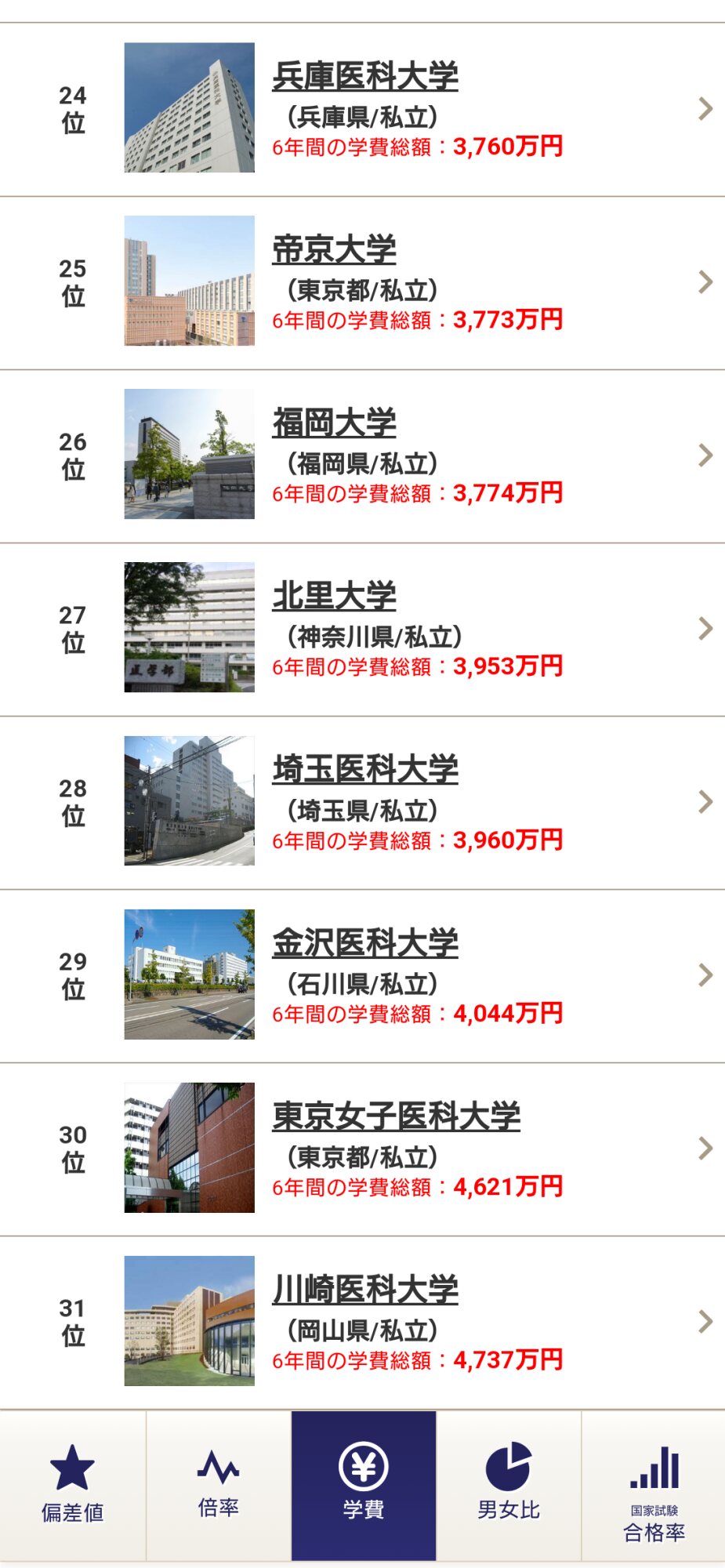Screen dimensions: 725x1568
Task: Select the 学費 tab
Action: [364, 1485]
